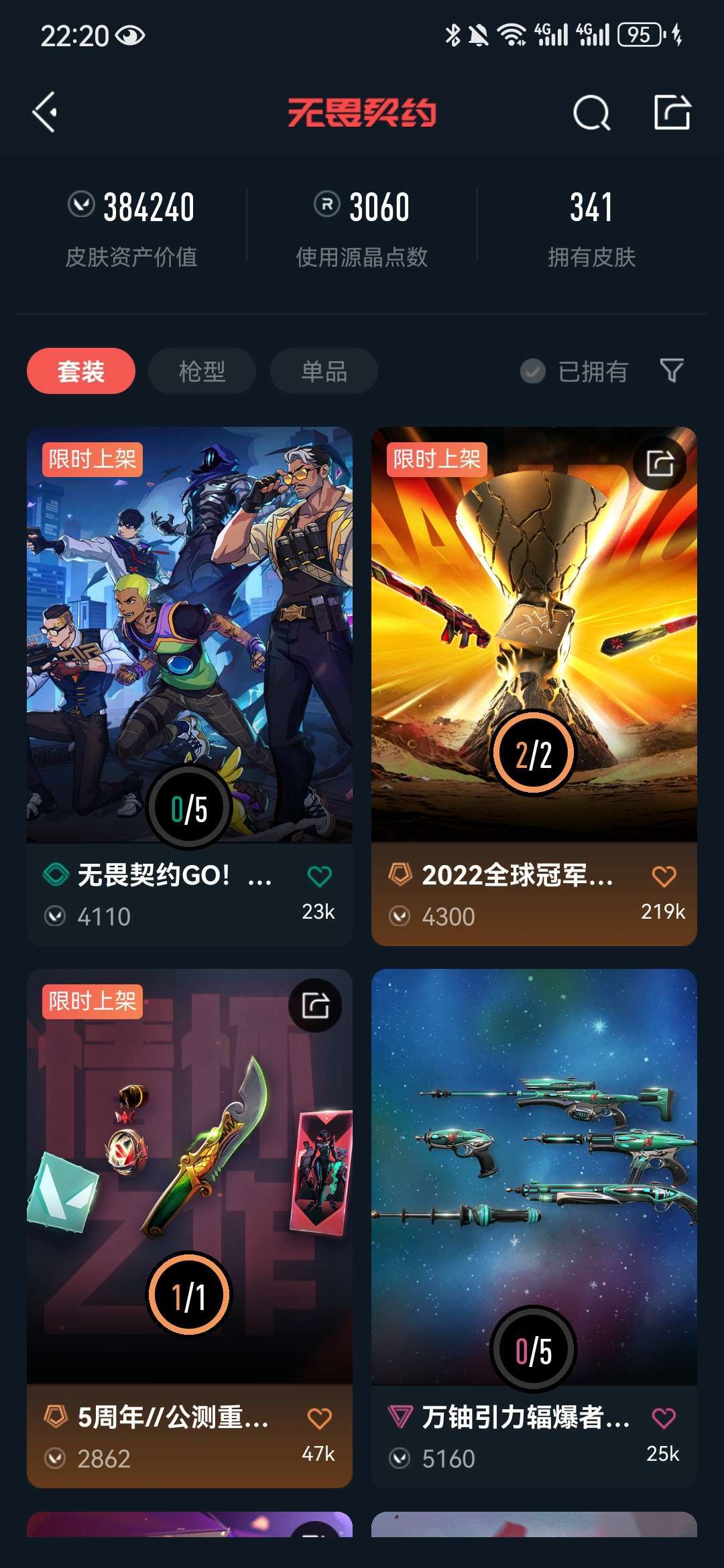Share the 5周年//公测 bundle
The height and width of the screenshot is (1568, 724).
(315, 1005)
